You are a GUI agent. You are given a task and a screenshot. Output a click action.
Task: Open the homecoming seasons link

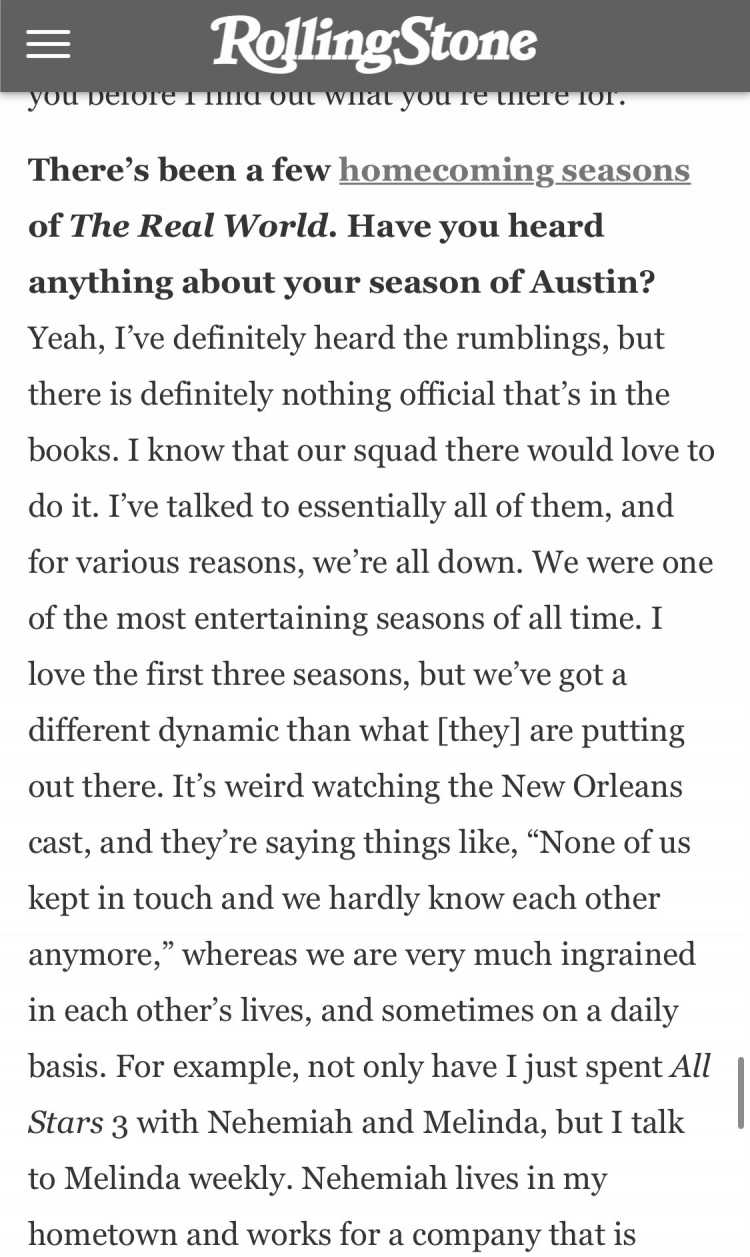515,170
